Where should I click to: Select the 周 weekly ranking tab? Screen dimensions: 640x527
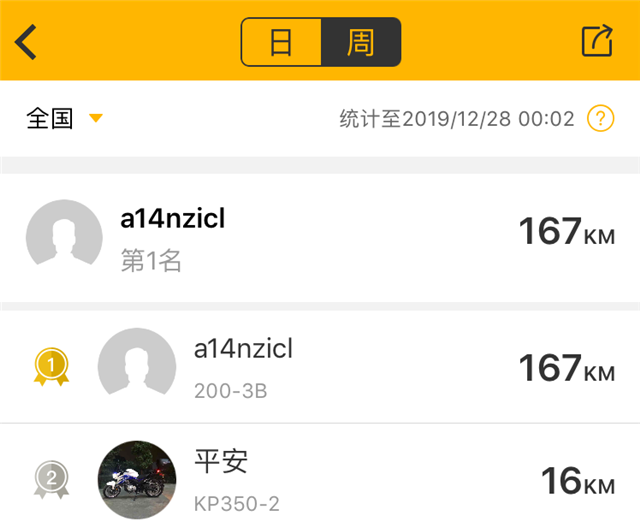point(360,42)
